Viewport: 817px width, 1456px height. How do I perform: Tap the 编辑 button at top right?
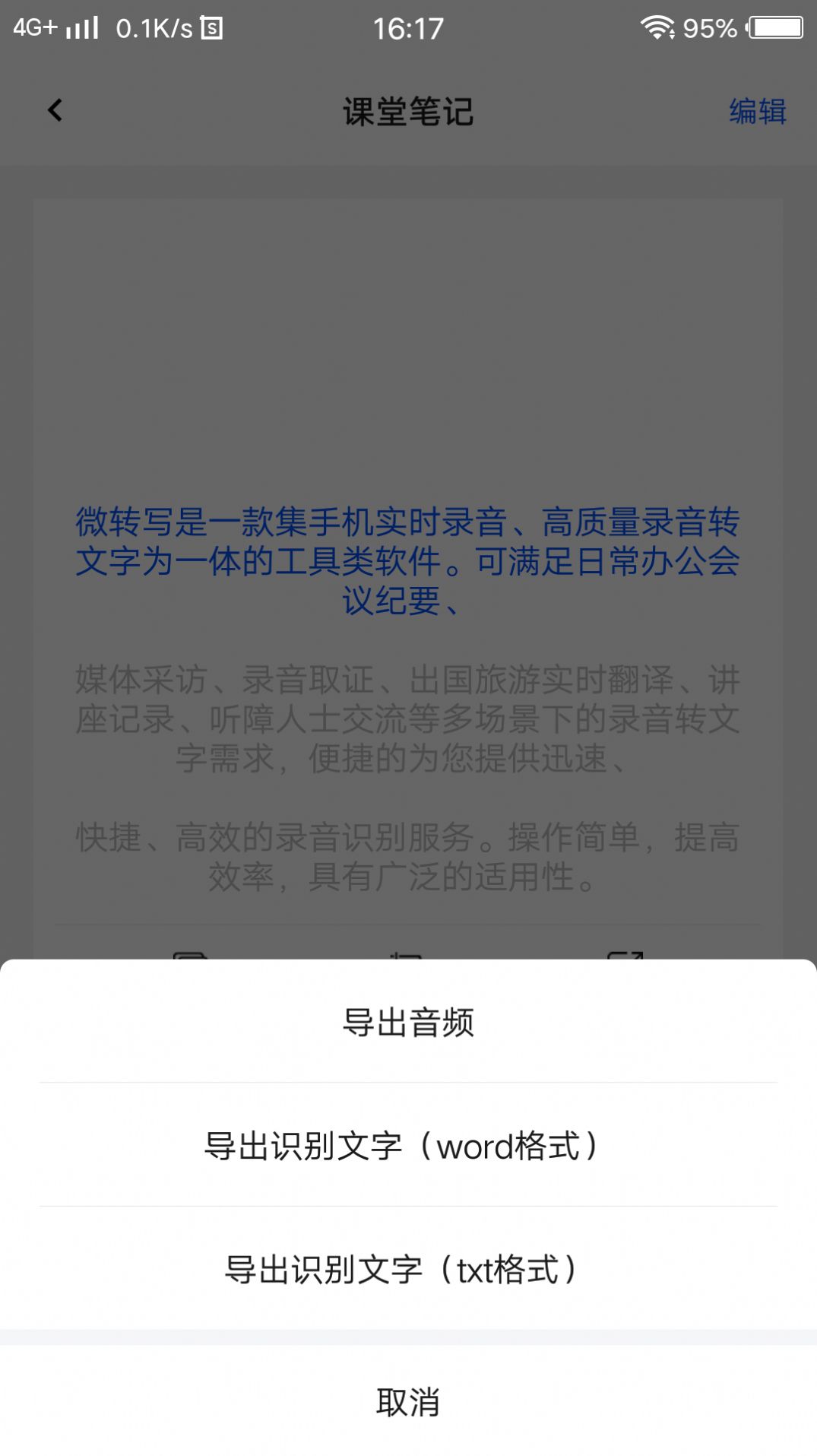(x=757, y=111)
